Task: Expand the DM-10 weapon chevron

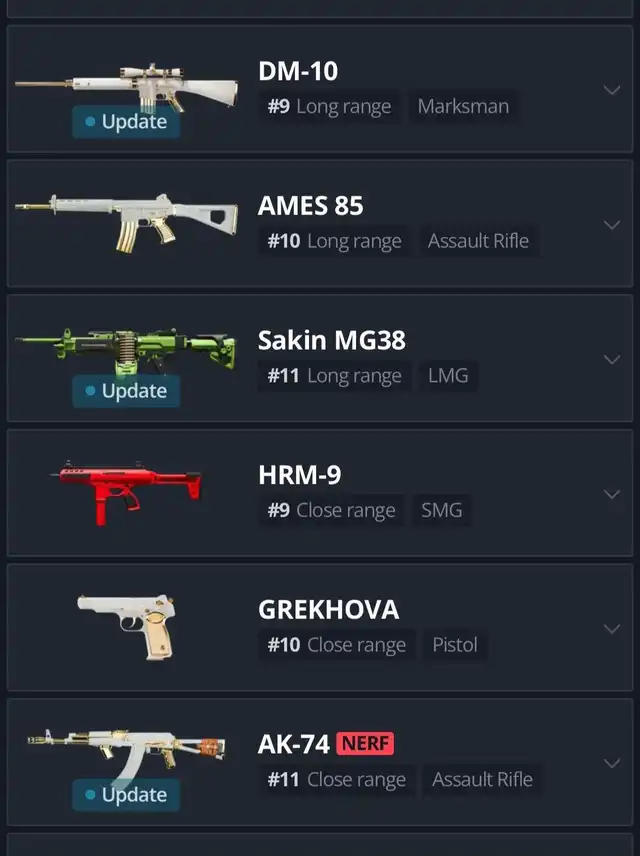Action: pyautogui.click(x=612, y=90)
